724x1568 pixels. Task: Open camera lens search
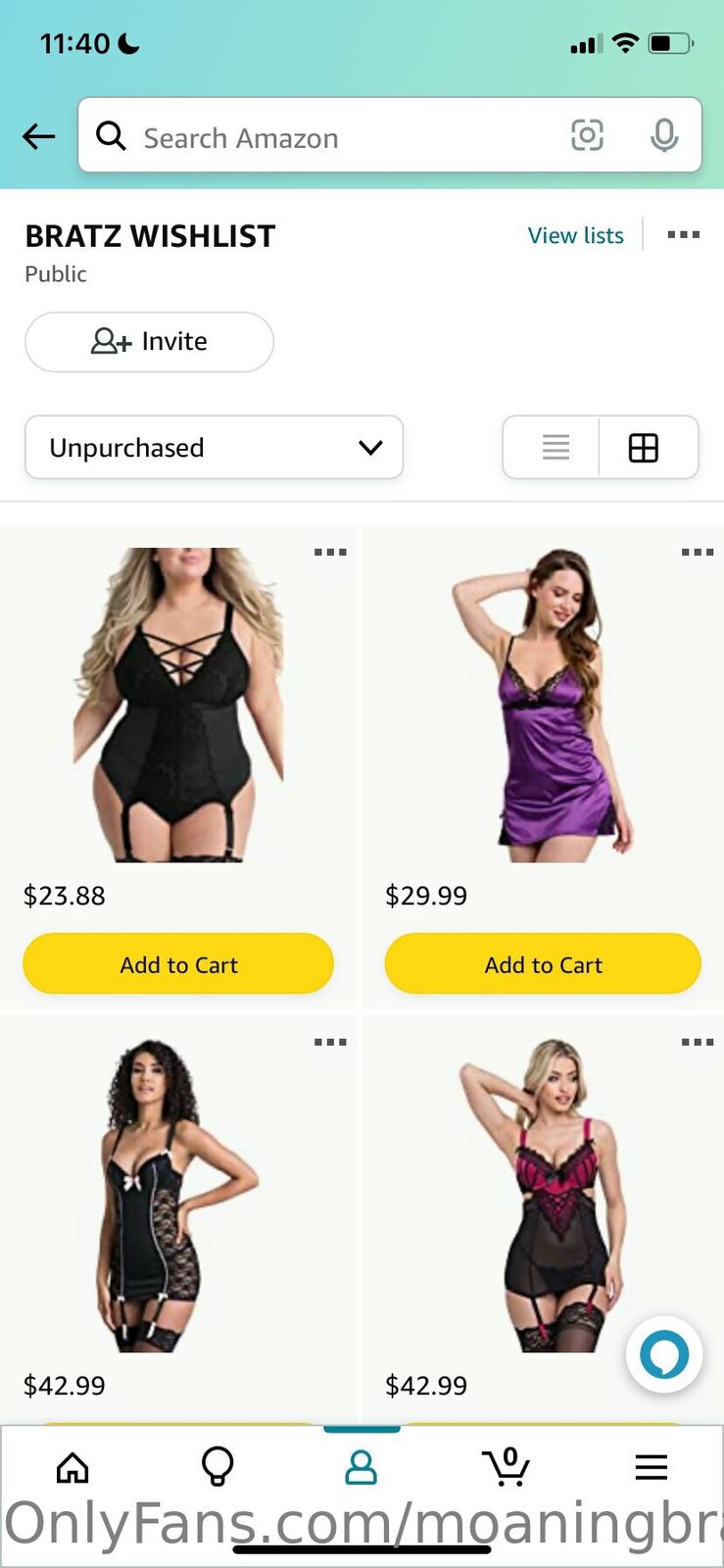click(x=587, y=135)
